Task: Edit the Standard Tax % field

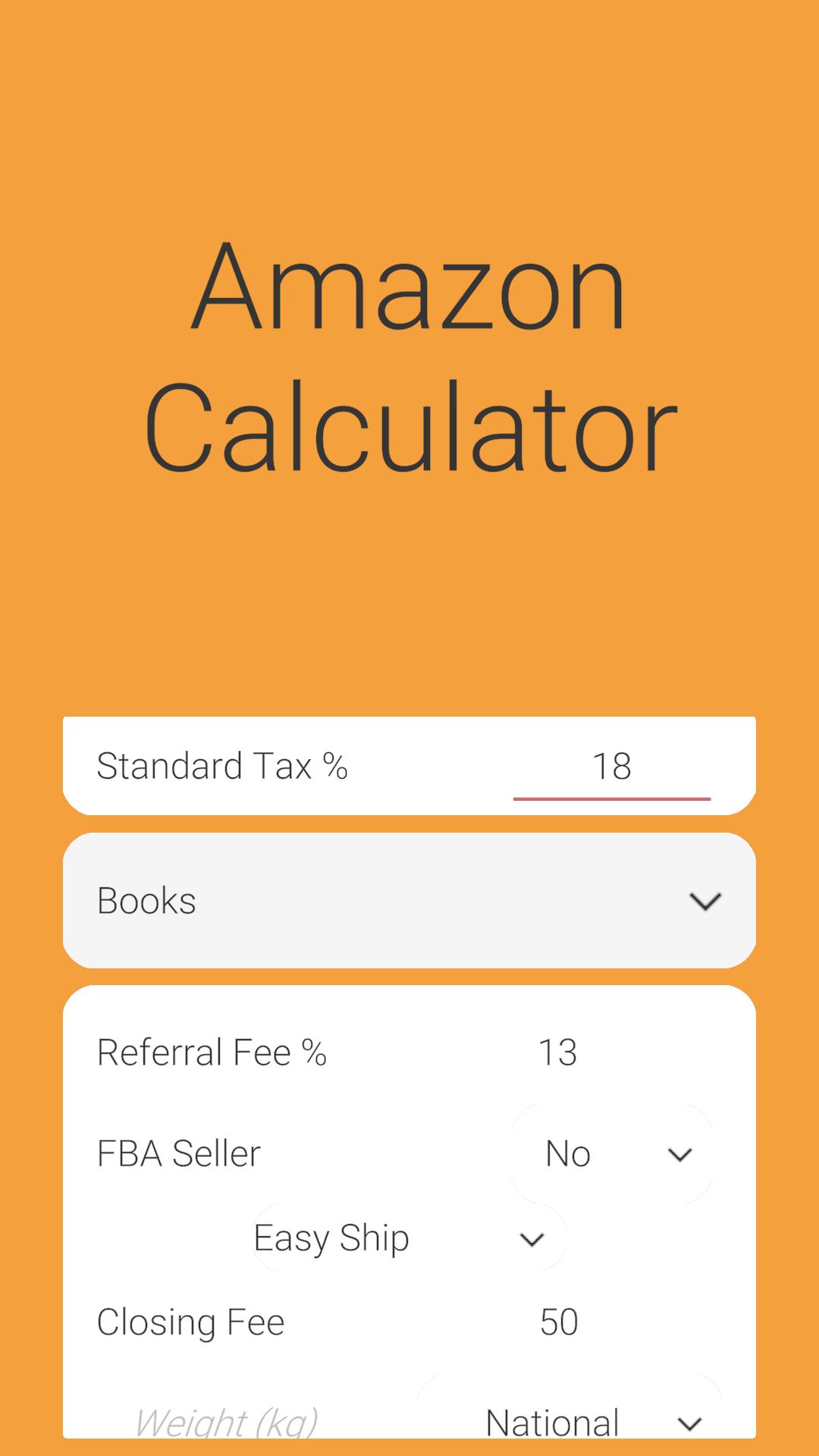Action: [x=611, y=767]
